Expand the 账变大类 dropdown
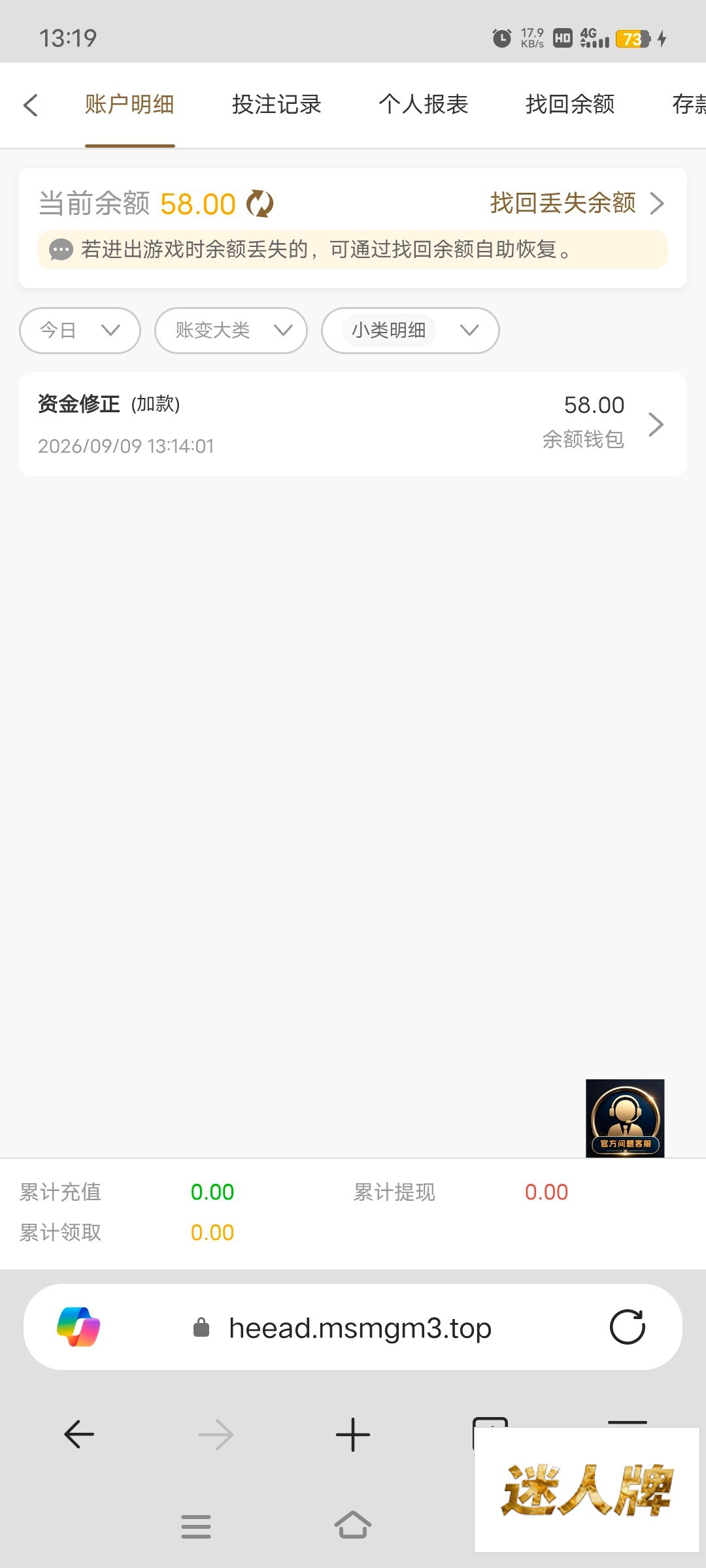Image resolution: width=706 pixels, height=1568 pixels. pyautogui.click(x=231, y=331)
